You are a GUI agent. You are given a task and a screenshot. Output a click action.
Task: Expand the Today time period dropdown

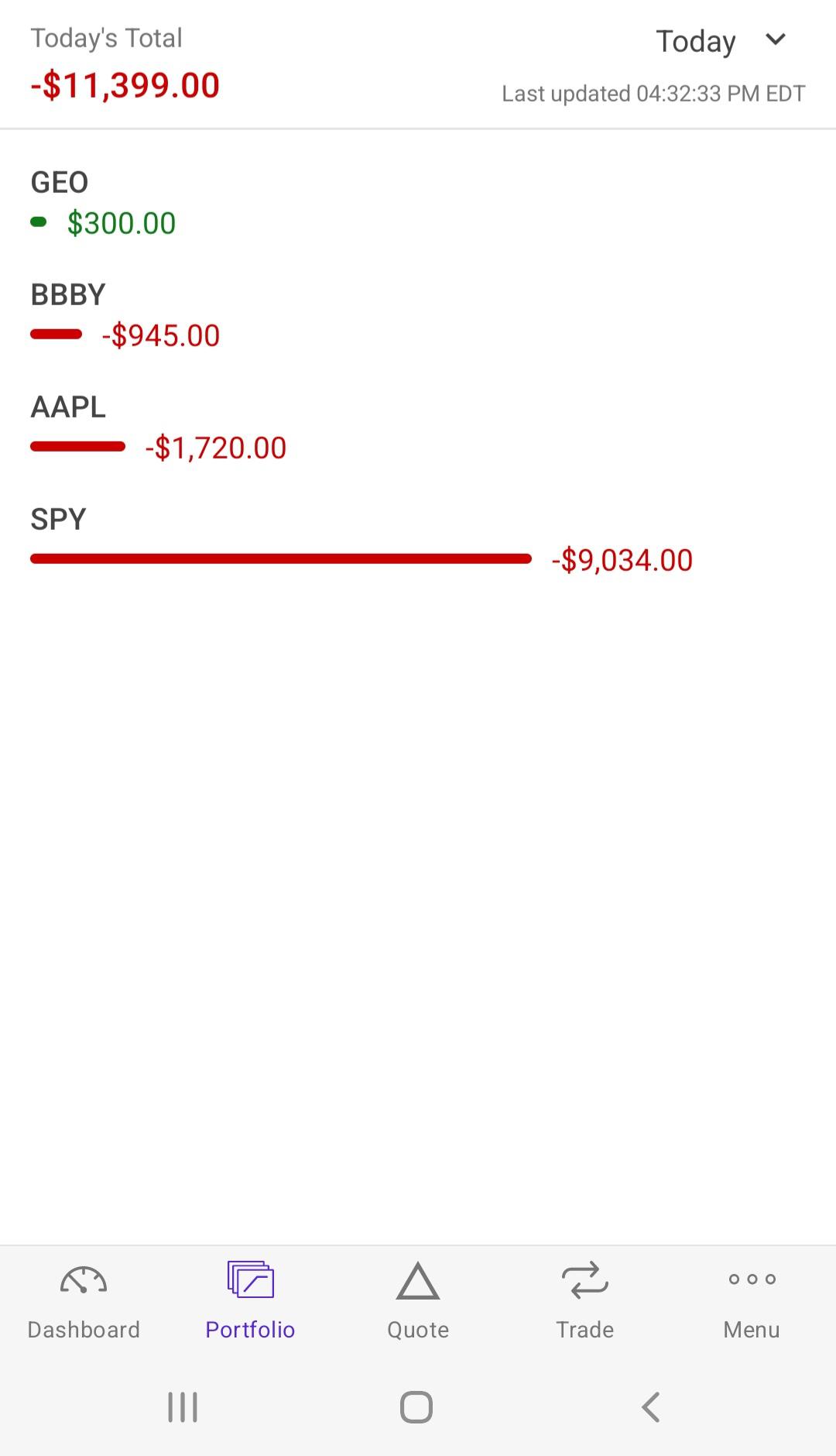tap(720, 40)
